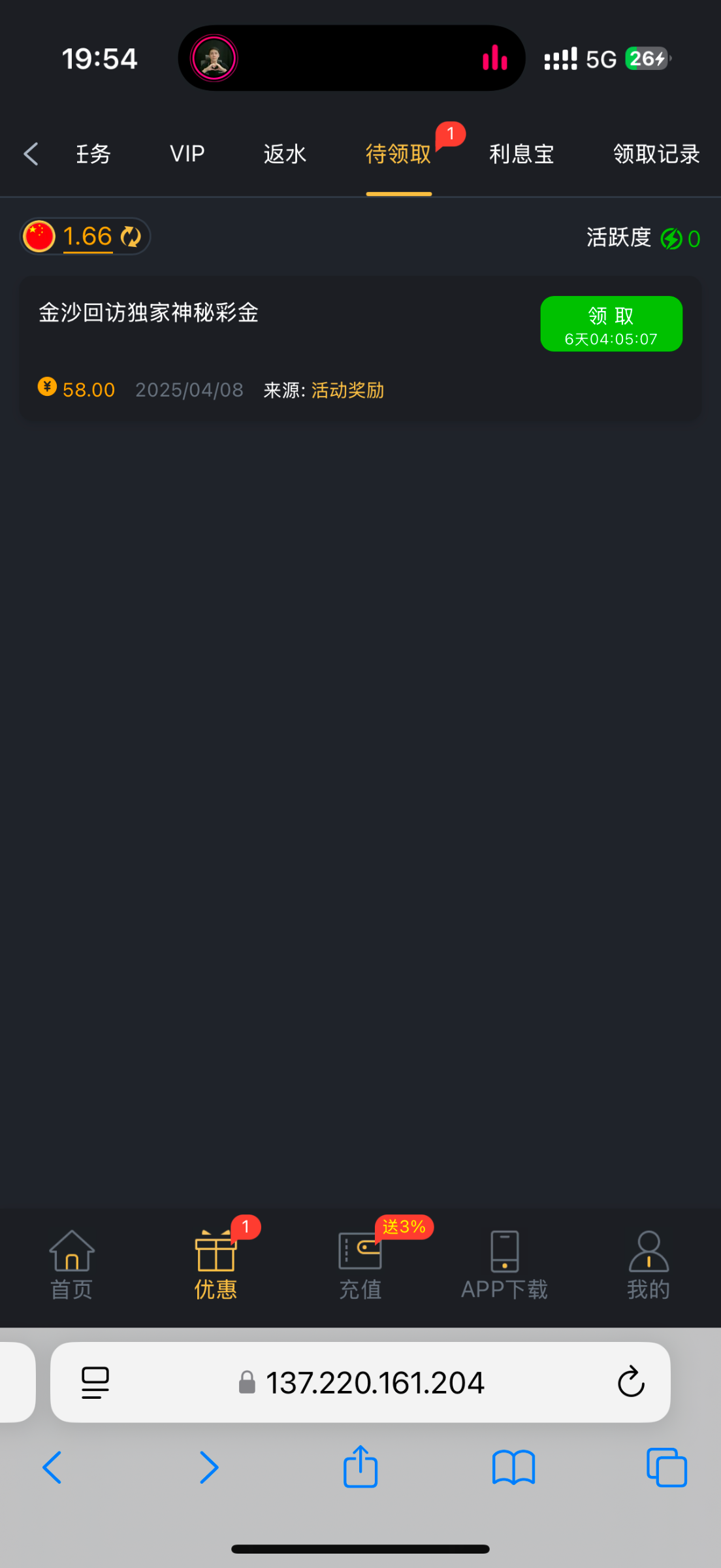Viewport: 721px width, 1568px height.
Task: Reload the page in Safari
Action: 631,1381
